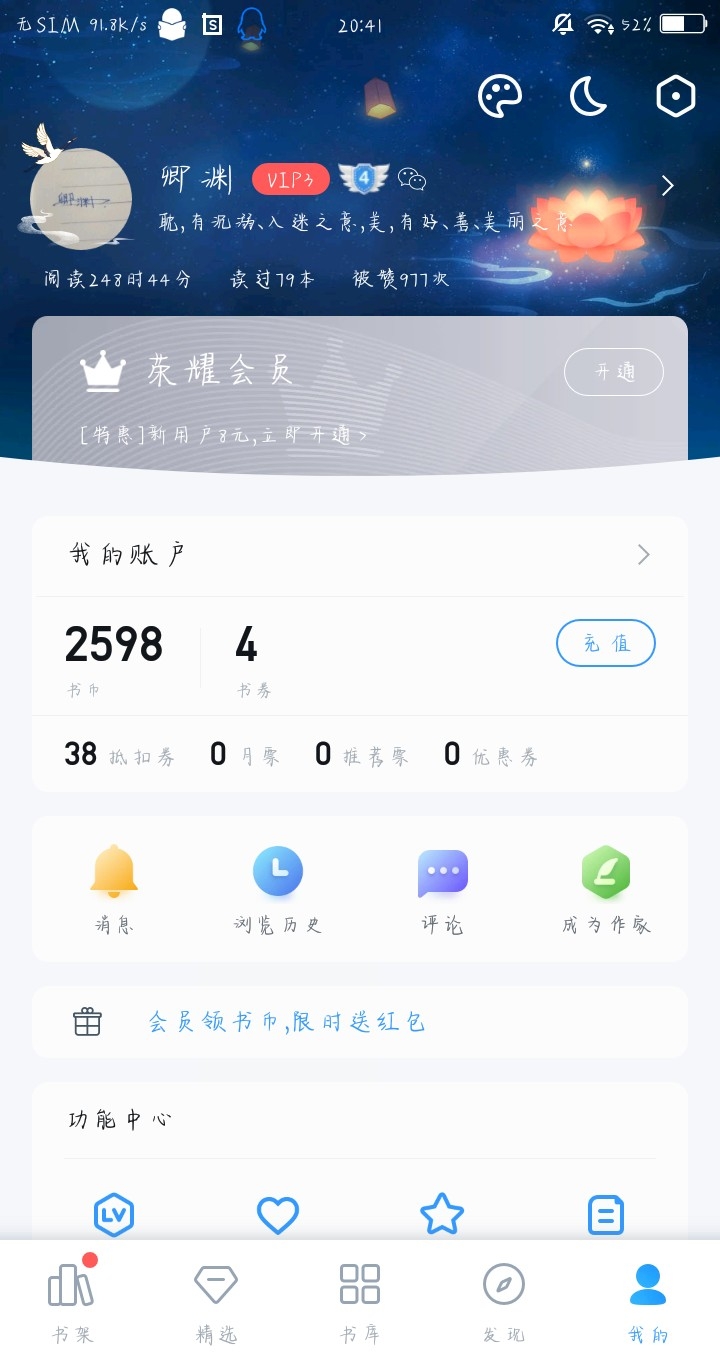720x1356 pixels.
Task: Toggle night mode with the moon icon
Action: pyautogui.click(x=589, y=97)
